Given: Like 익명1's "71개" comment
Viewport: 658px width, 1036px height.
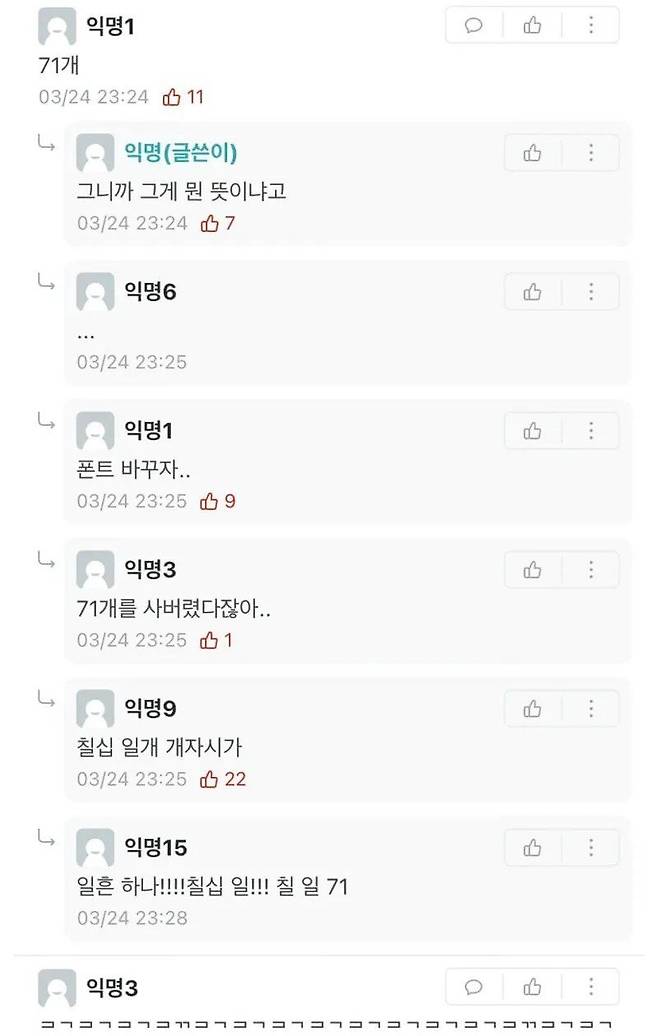Looking at the screenshot, I should coord(532,26).
